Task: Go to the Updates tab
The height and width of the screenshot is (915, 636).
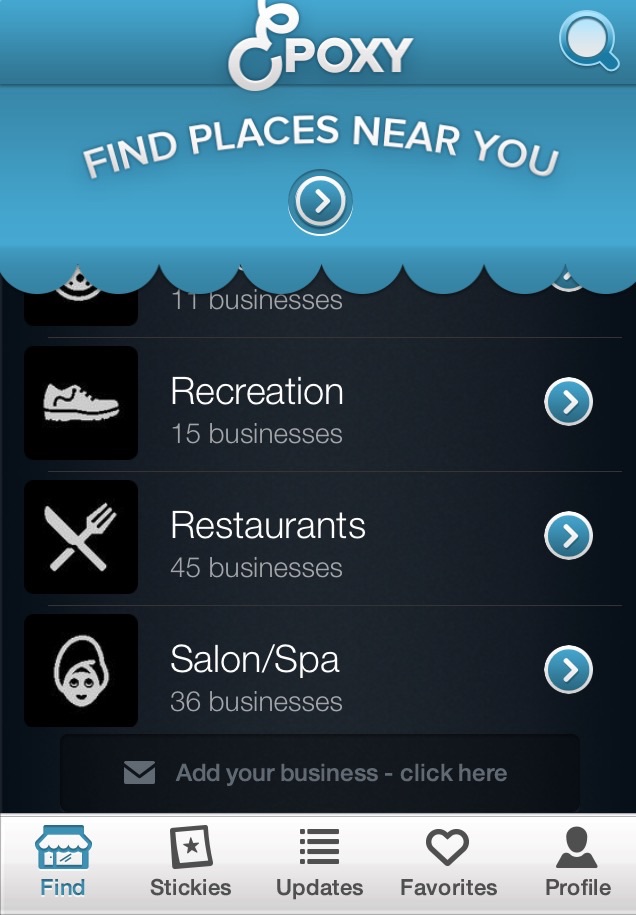Action: [319, 864]
